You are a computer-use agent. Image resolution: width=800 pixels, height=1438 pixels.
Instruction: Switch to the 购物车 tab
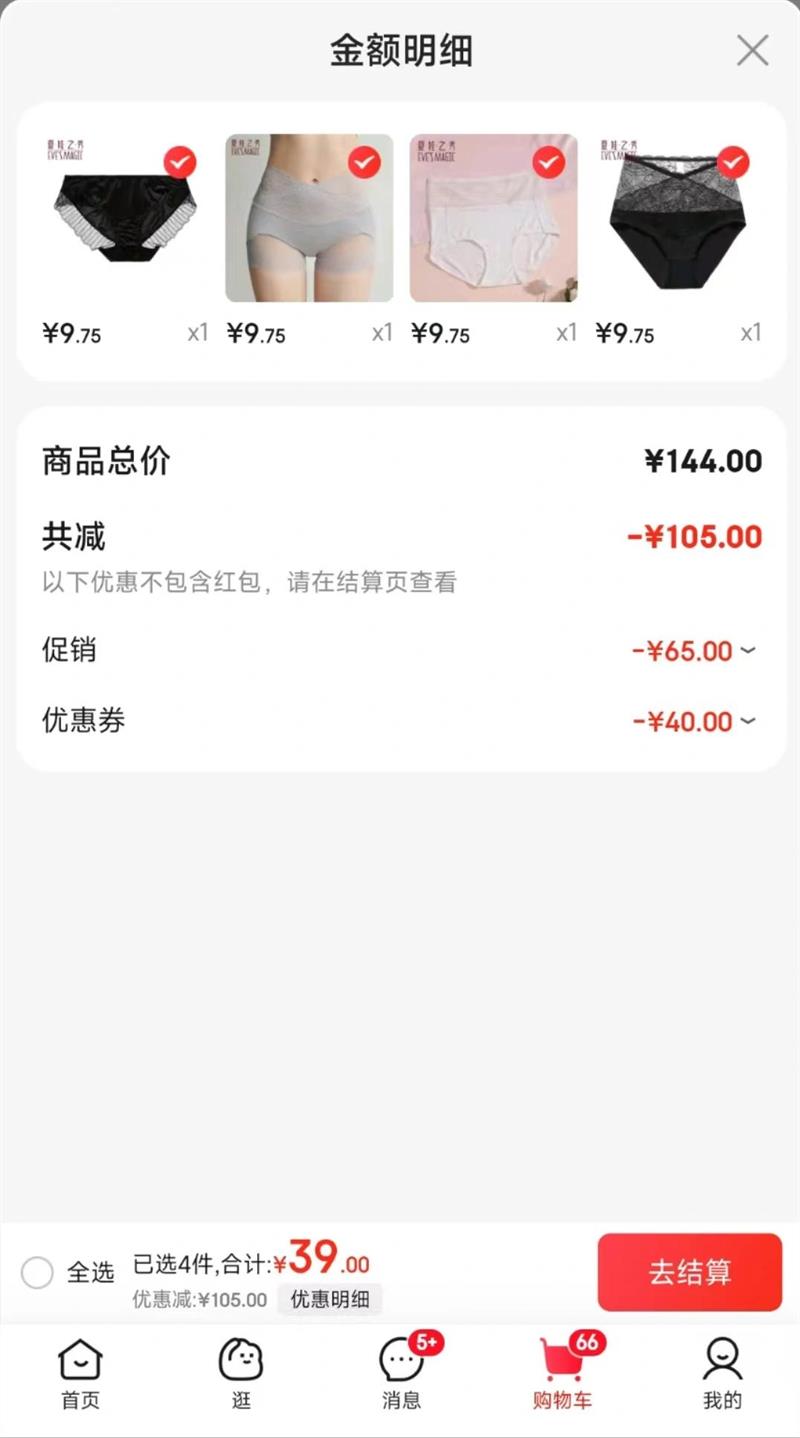562,1375
